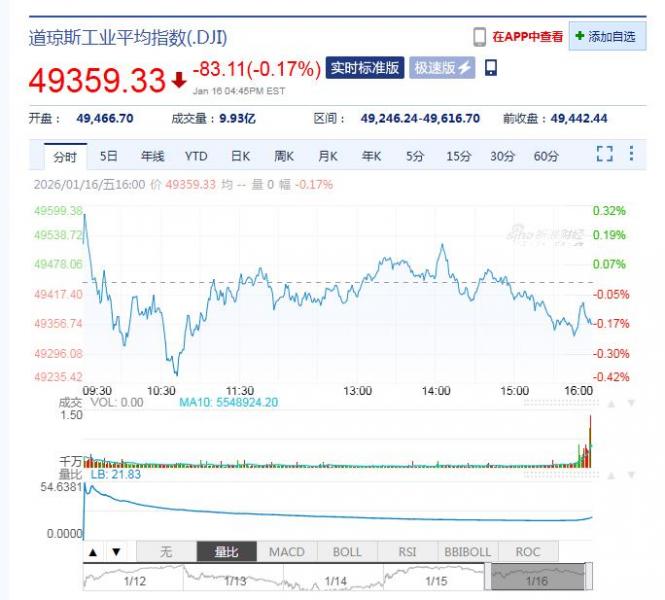Show the MACD indicator

[x=286, y=552]
